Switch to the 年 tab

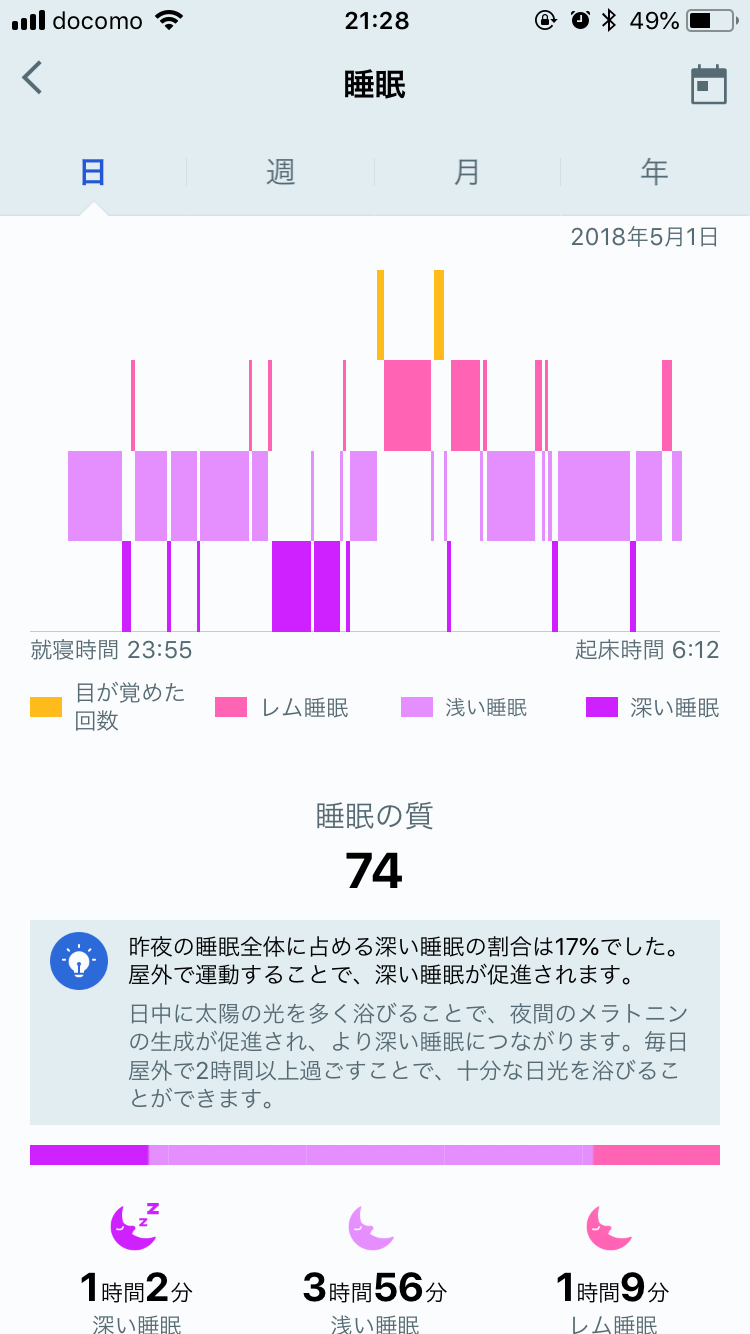654,172
